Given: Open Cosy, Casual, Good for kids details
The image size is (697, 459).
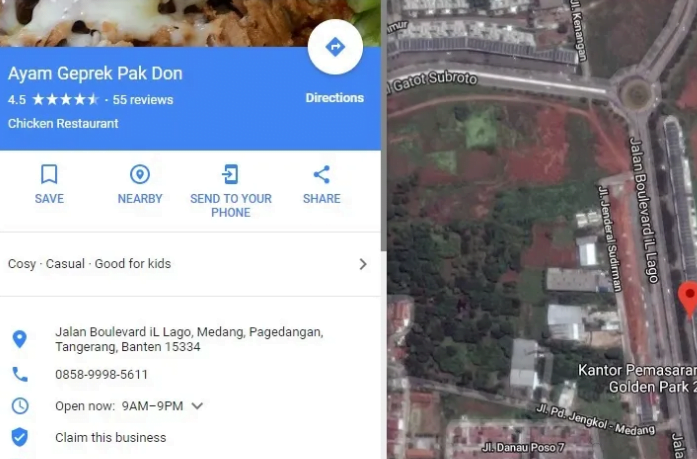Looking at the screenshot, I should coord(188,264).
